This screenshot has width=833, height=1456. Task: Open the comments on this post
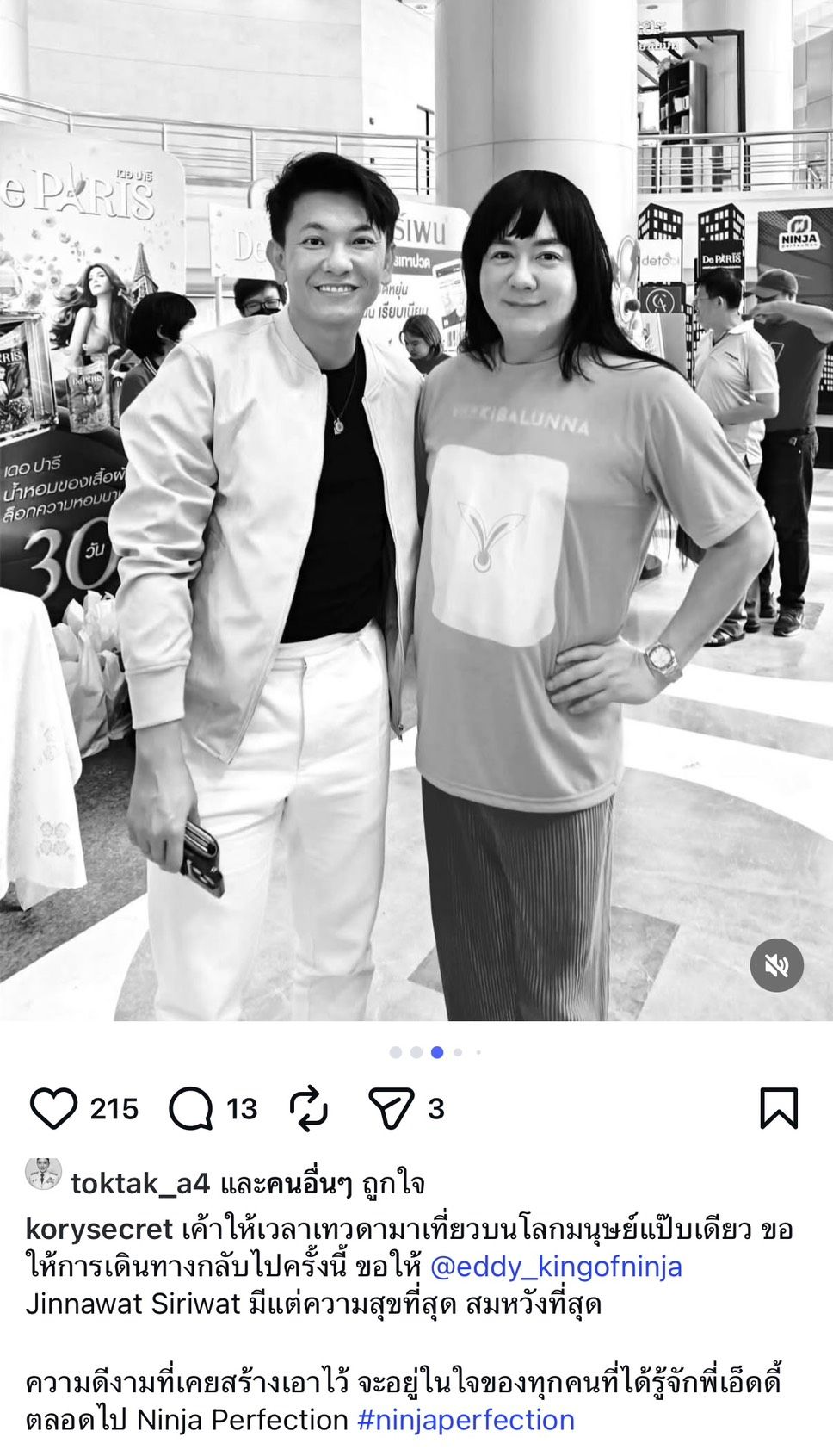pos(190,1108)
